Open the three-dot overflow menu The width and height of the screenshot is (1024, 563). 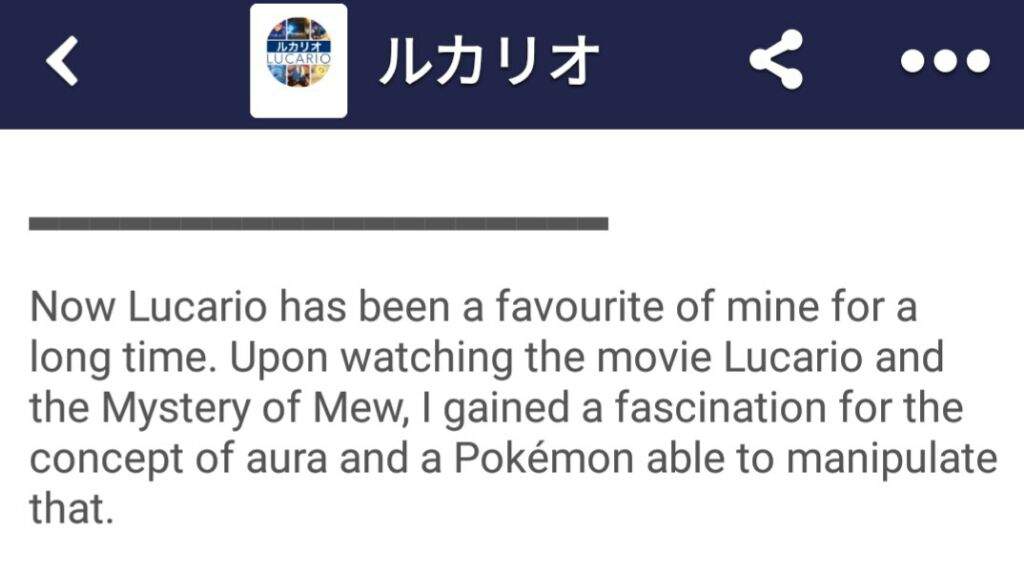click(x=944, y=62)
